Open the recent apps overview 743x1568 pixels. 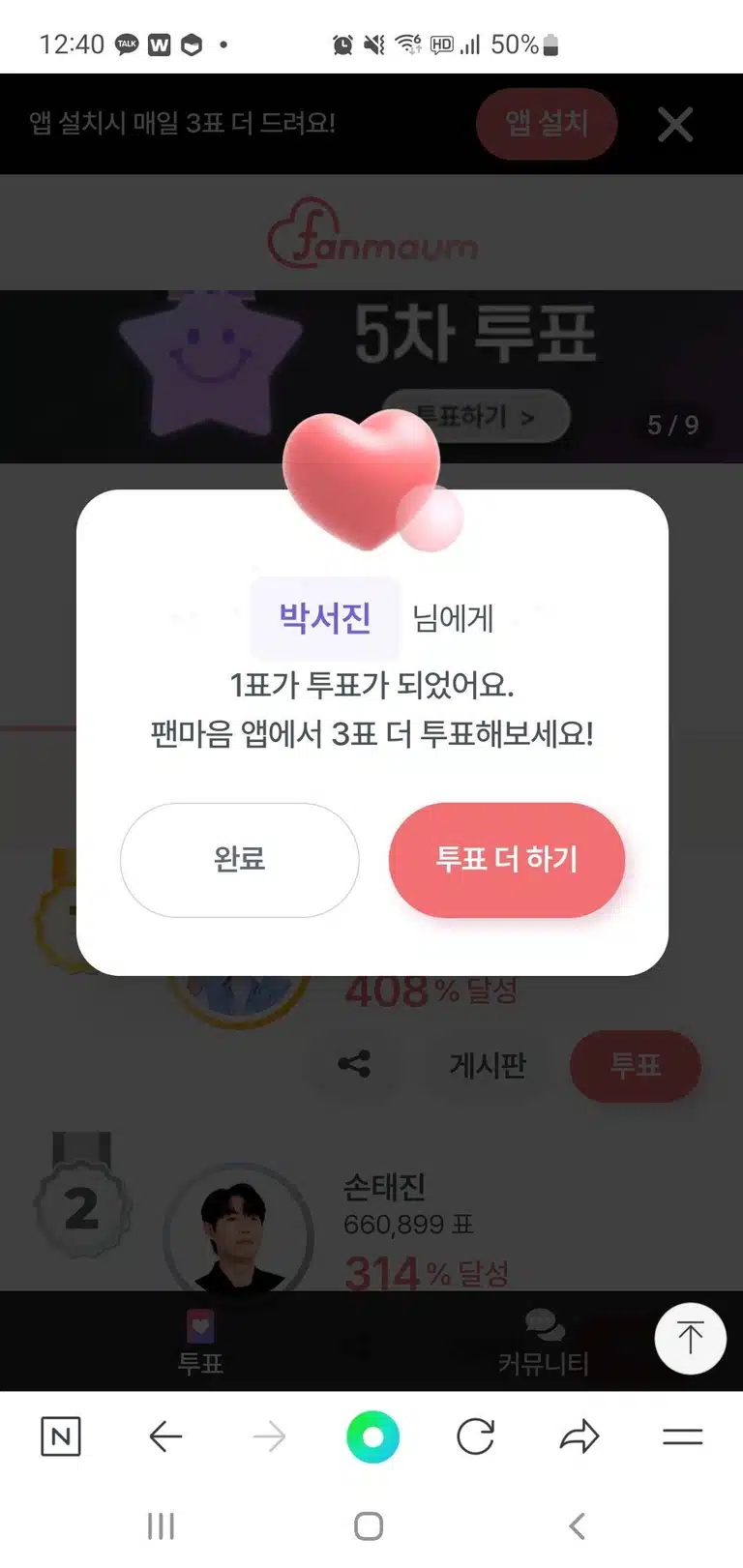click(161, 1525)
